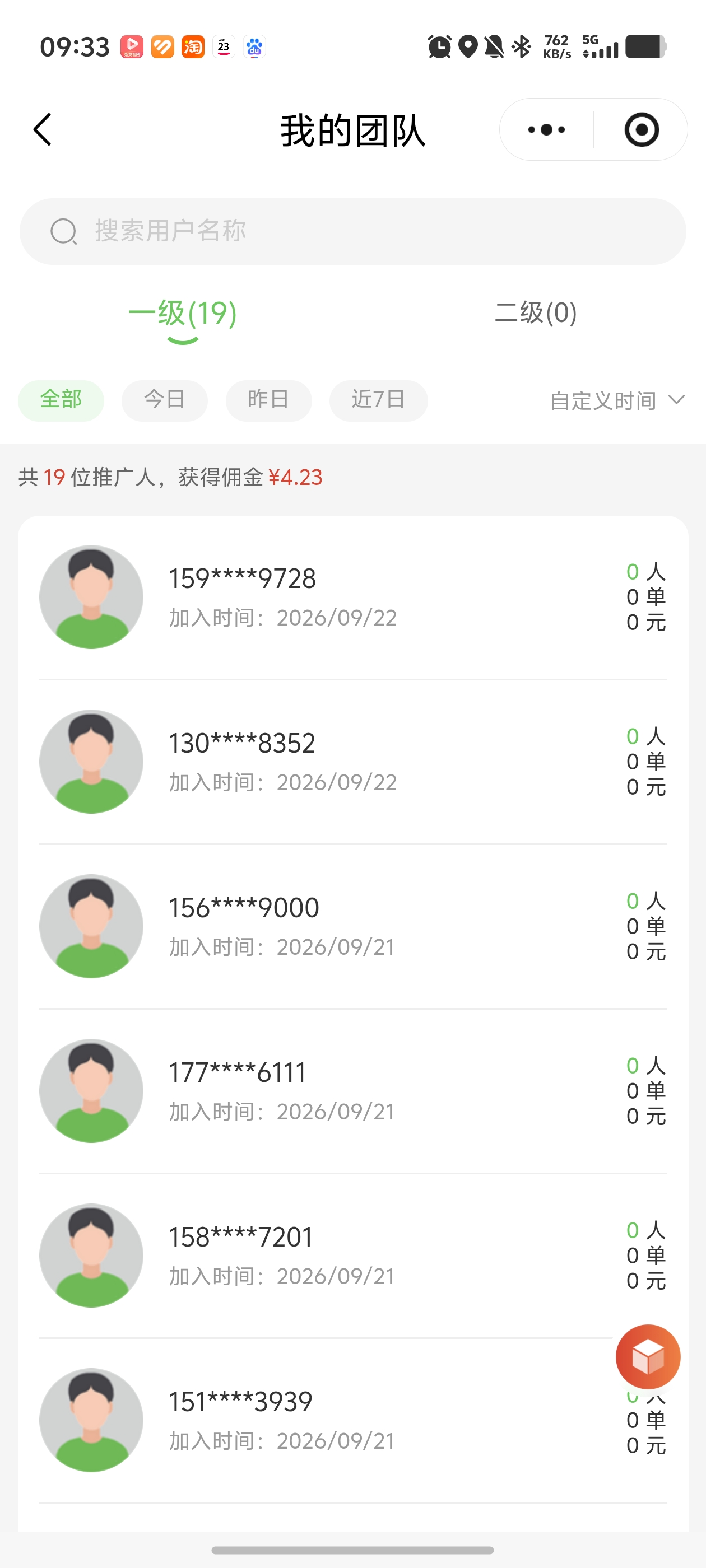Go back using the top-left arrow
The width and height of the screenshot is (706, 1568).
click(42, 130)
